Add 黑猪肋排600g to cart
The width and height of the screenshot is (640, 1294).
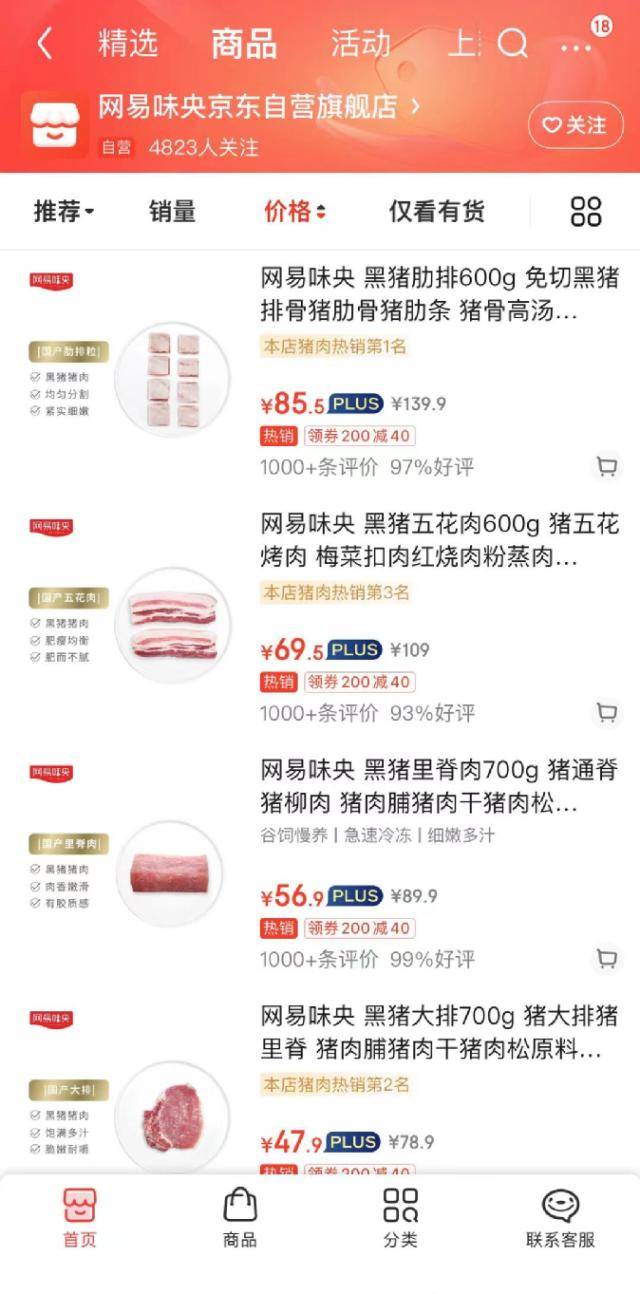[x=606, y=466]
